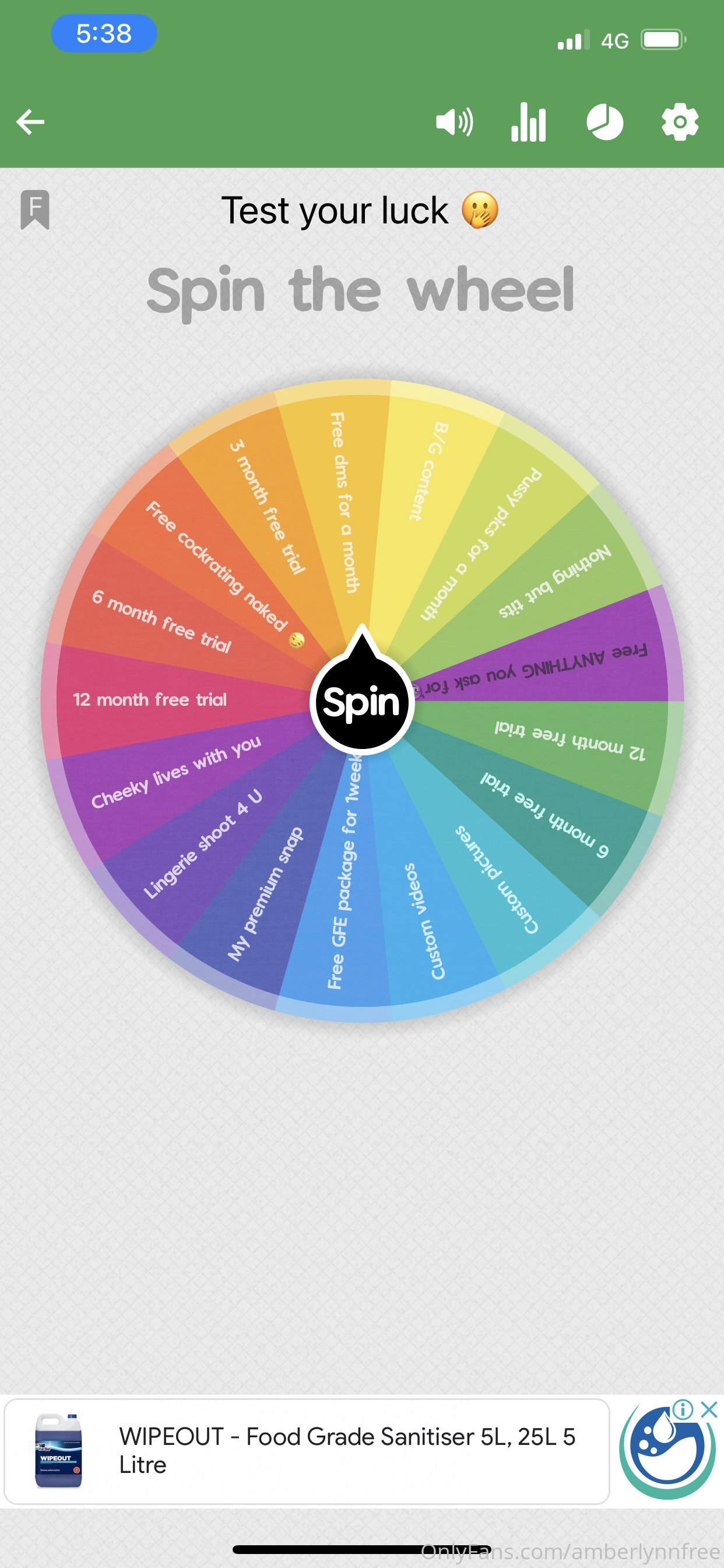
Task: Open the pie chart view
Action: (604, 122)
